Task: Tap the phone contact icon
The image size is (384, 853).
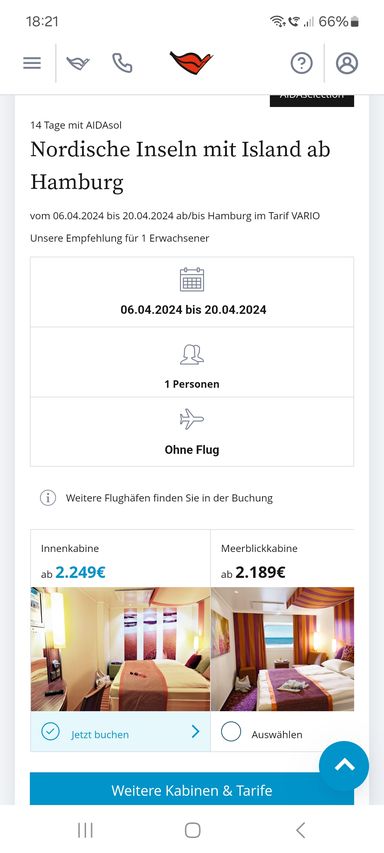Action: (x=122, y=63)
